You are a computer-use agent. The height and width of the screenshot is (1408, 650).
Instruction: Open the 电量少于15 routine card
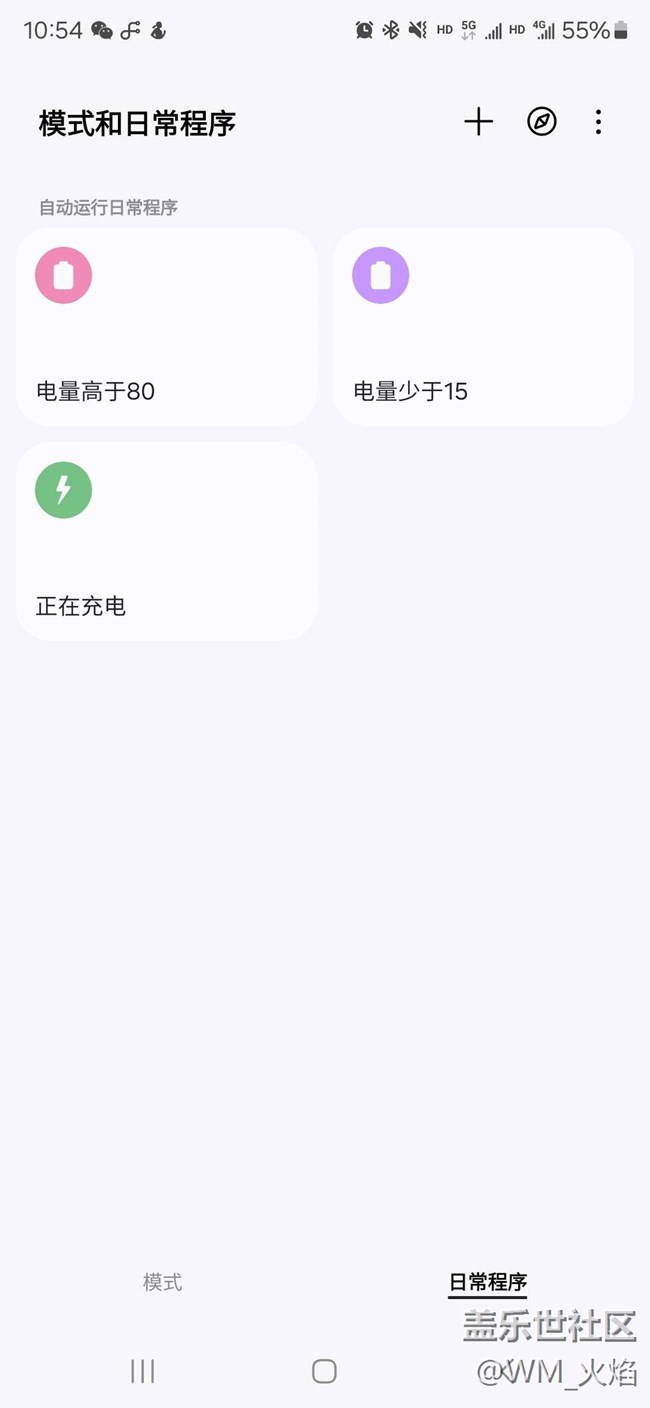pos(483,327)
